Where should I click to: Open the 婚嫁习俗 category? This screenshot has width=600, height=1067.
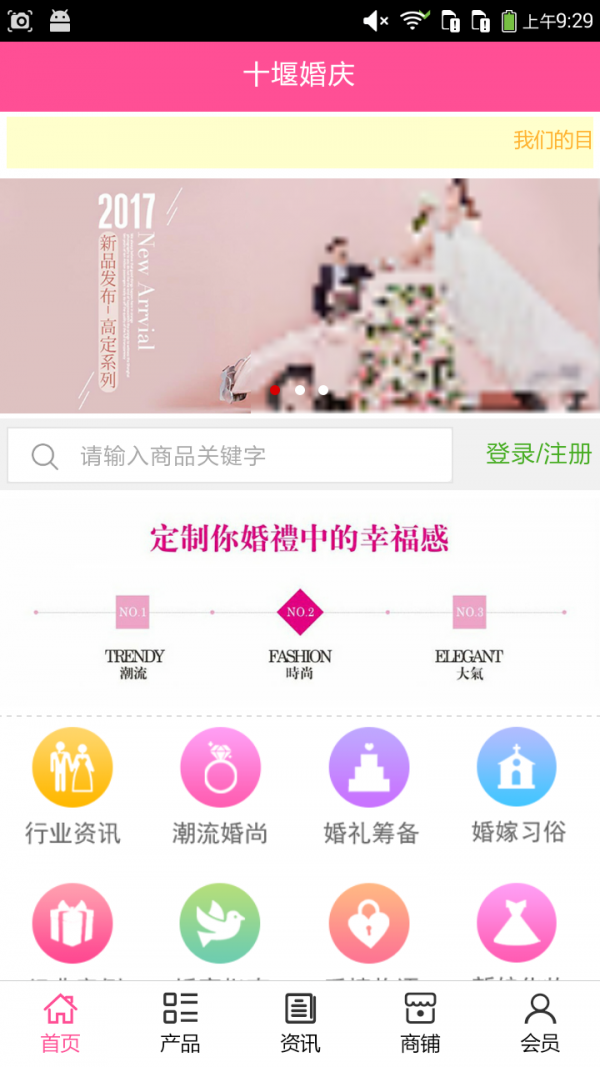517,787
